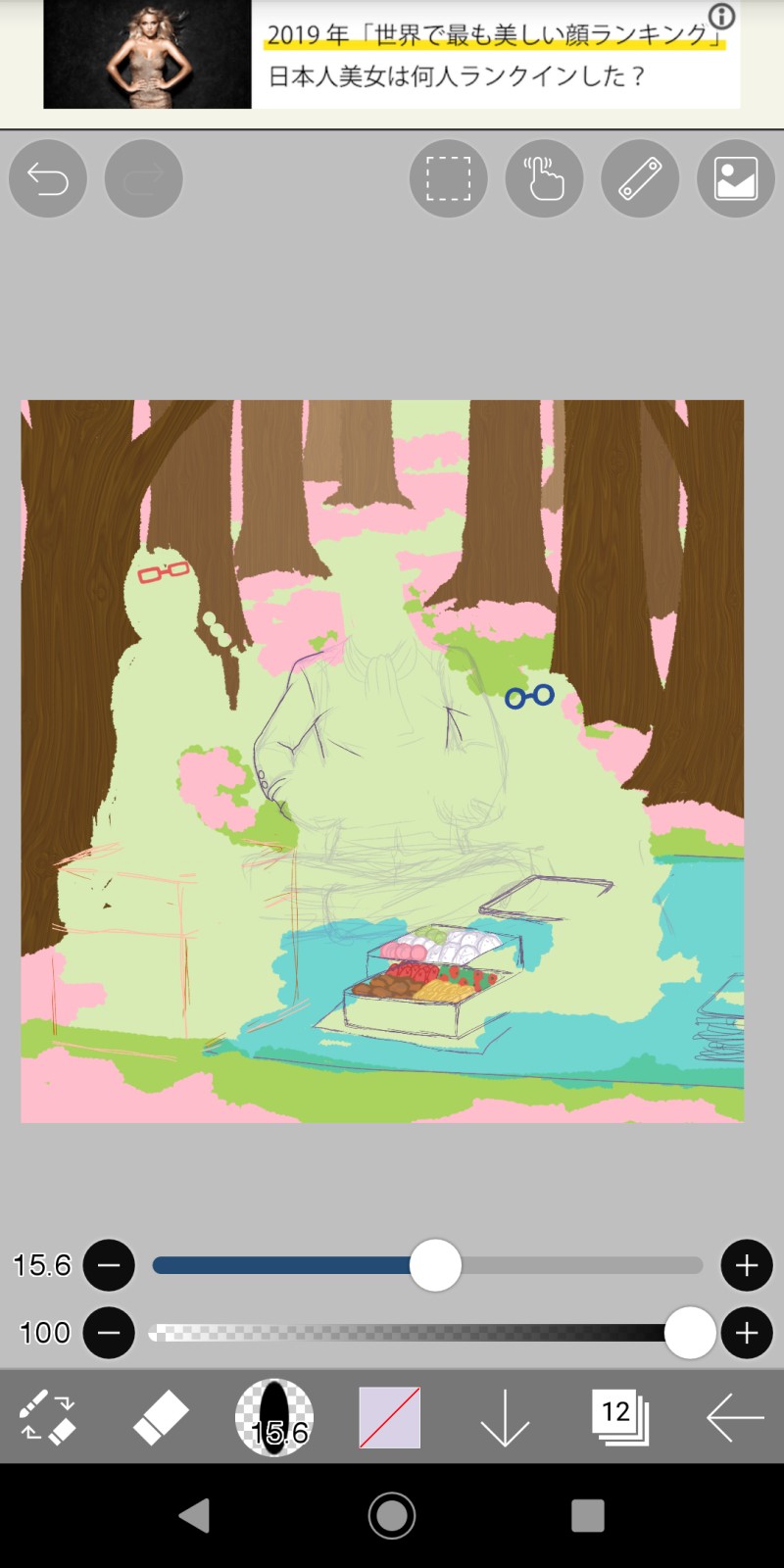Screen dimensions: 784x1568
Task: Tap the opacity slider track
Action: pos(412,1333)
